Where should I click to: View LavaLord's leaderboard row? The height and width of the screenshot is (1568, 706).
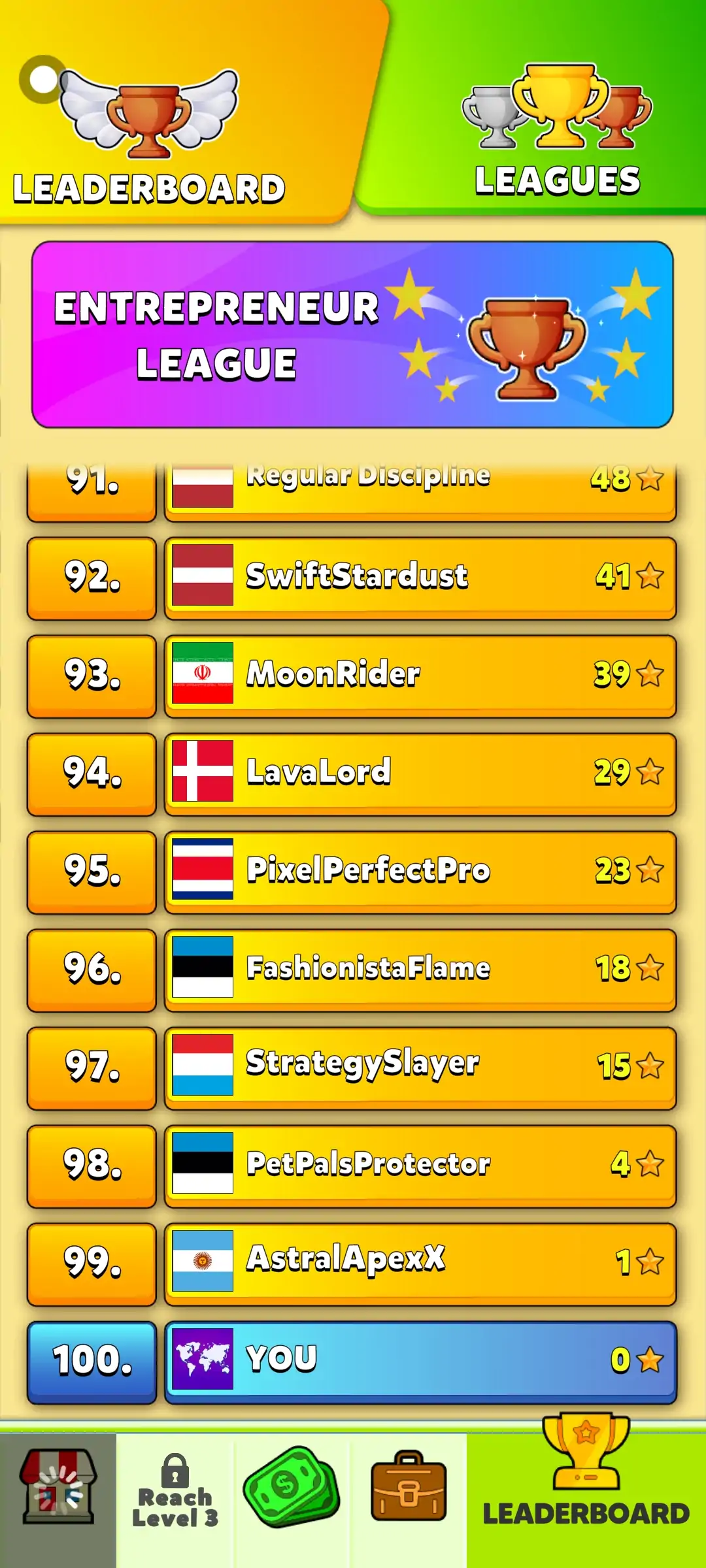pyautogui.click(x=420, y=774)
